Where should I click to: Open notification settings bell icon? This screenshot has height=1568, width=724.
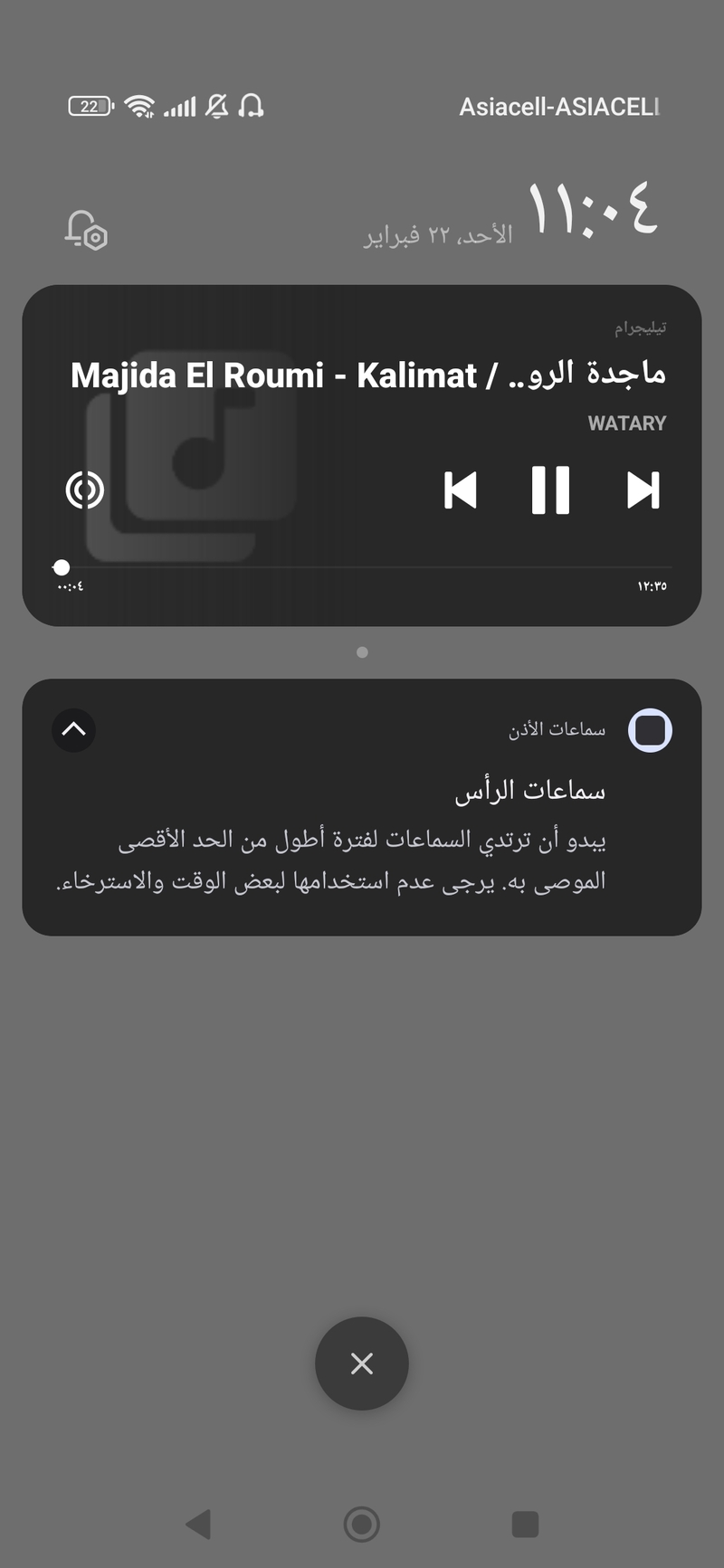coord(86,230)
